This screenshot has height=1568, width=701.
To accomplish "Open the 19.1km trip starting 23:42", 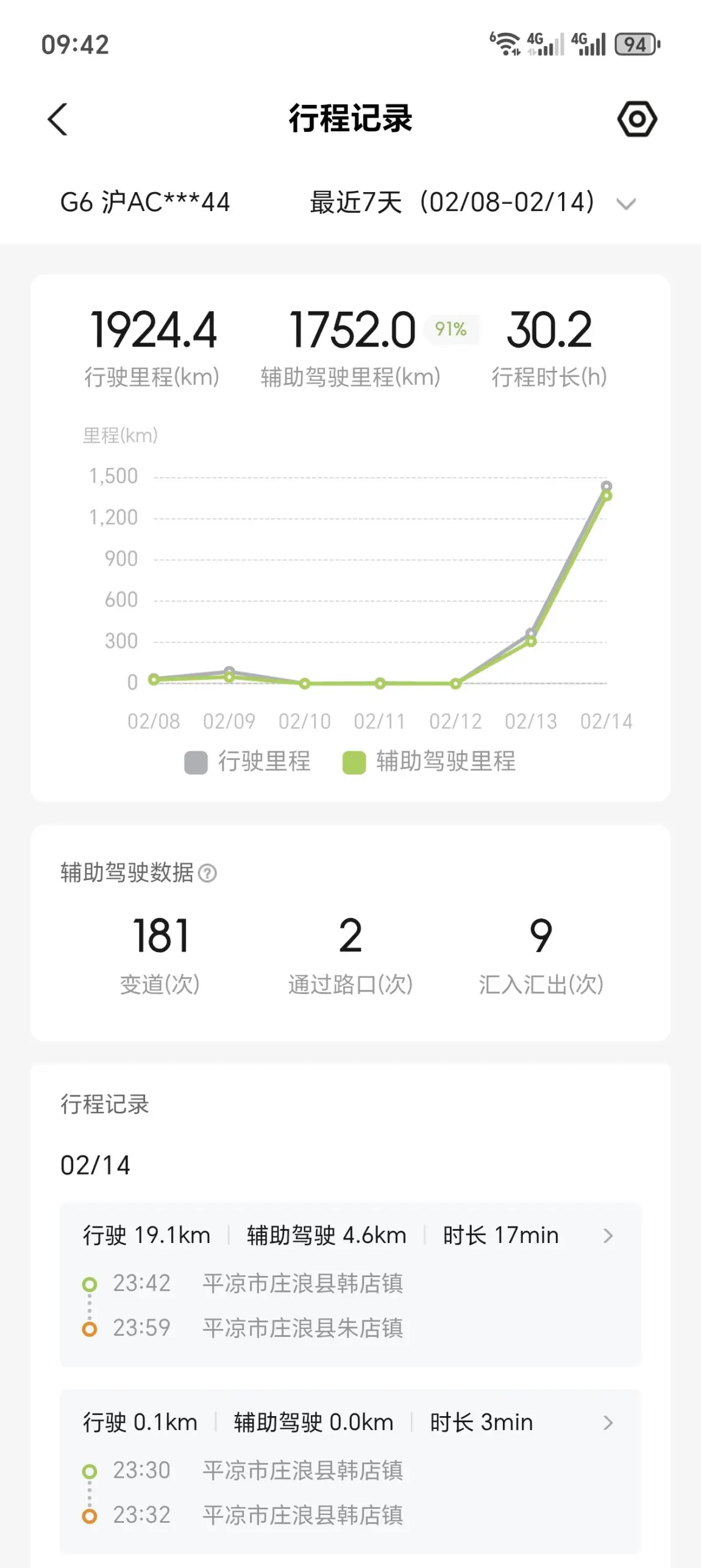I will click(350, 1284).
